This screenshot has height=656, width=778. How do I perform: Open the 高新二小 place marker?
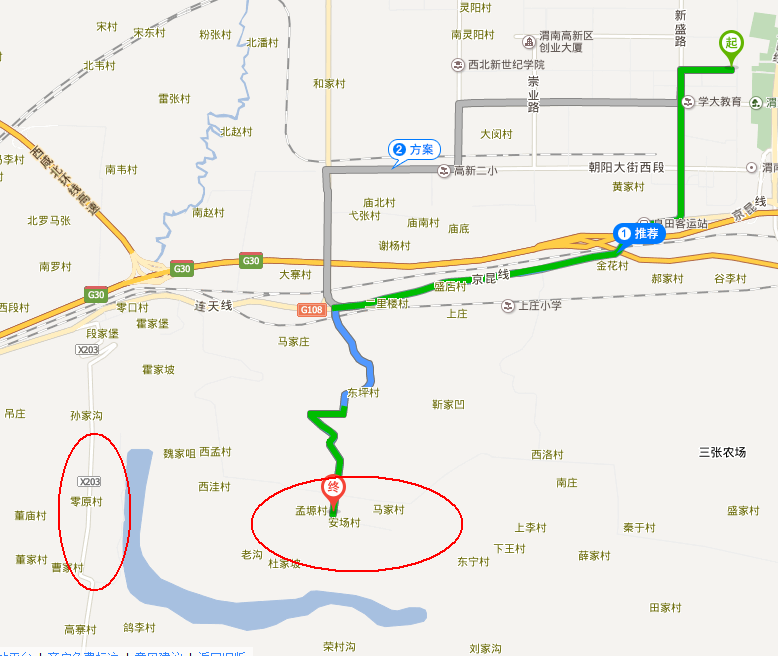tap(444, 171)
